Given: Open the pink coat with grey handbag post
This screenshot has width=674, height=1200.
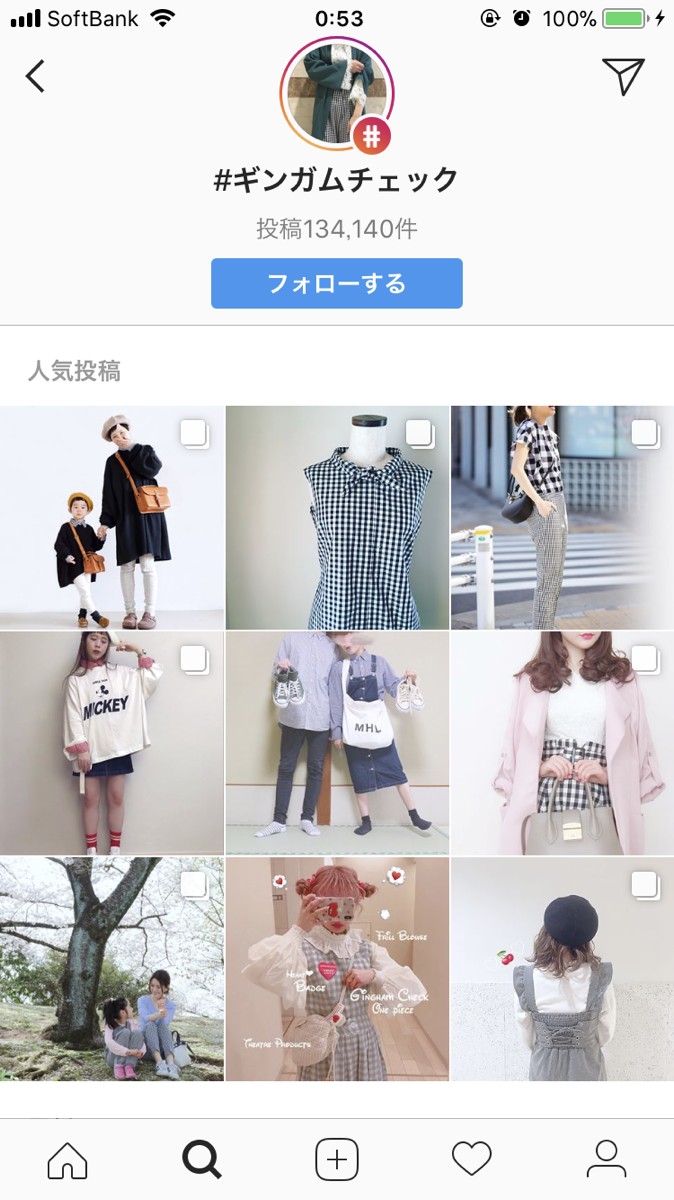Looking at the screenshot, I should [x=562, y=743].
